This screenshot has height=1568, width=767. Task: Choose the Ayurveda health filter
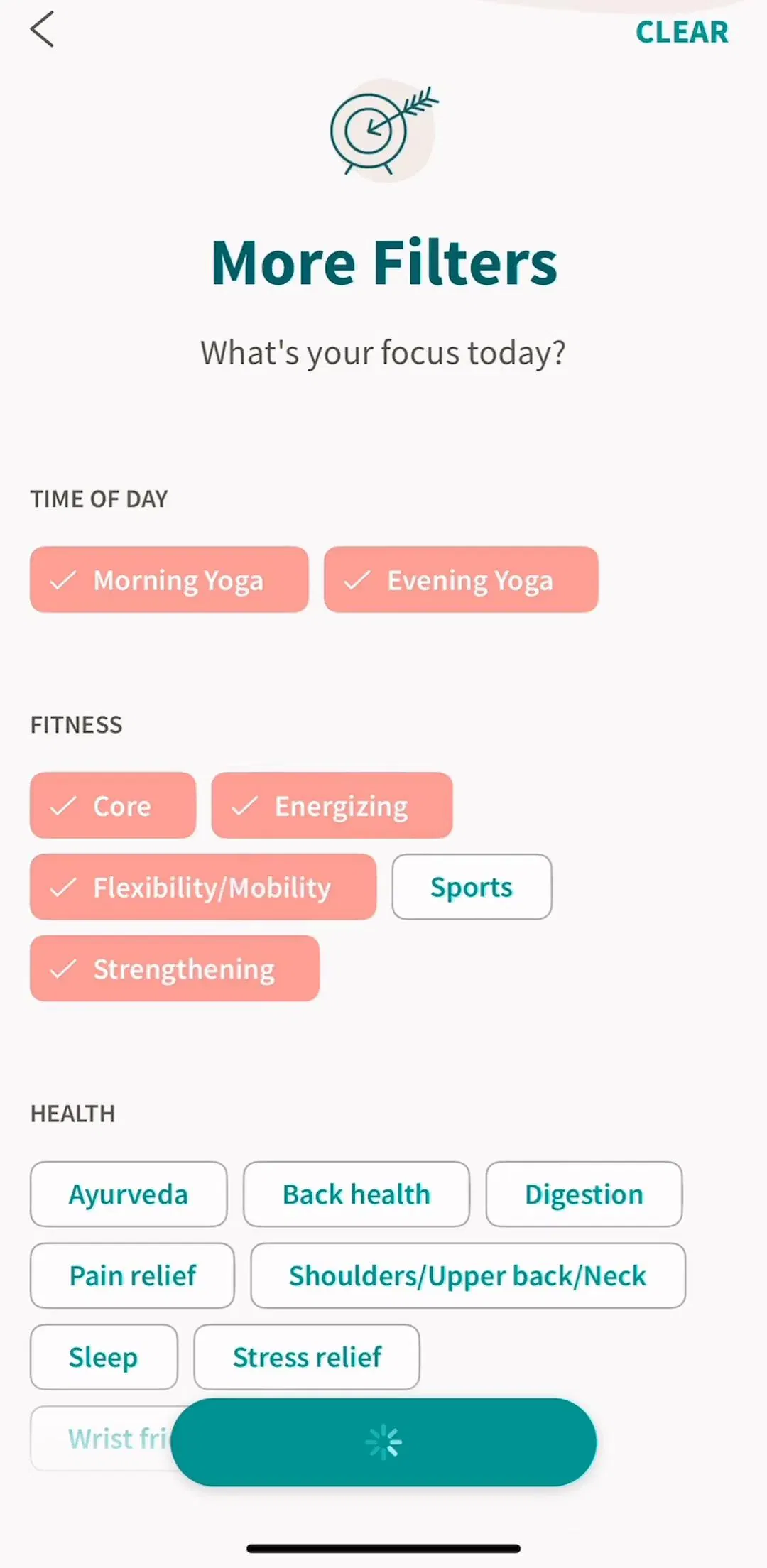(129, 1194)
